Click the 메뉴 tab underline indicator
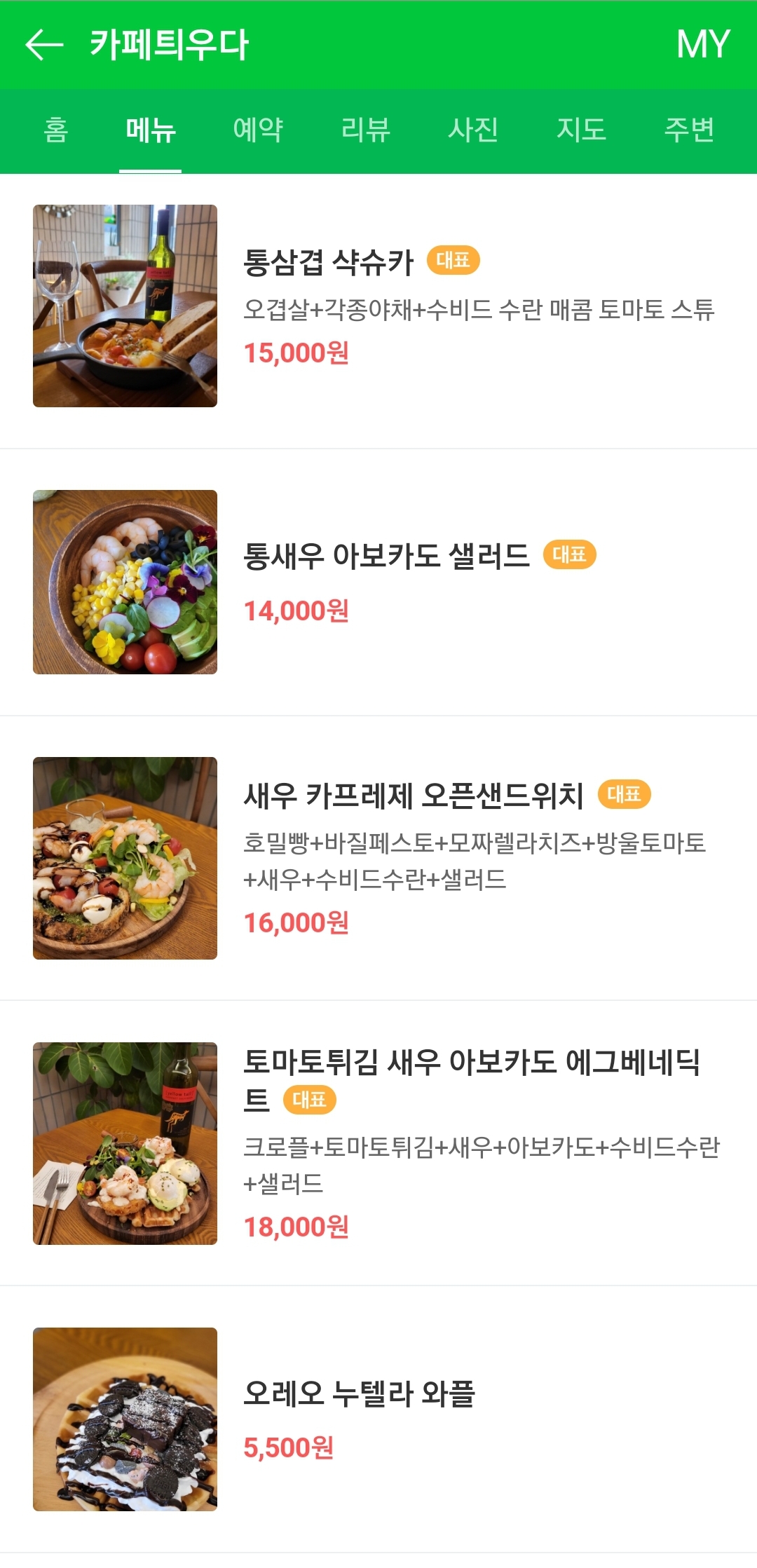757x1568 pixels. [150, 168]
